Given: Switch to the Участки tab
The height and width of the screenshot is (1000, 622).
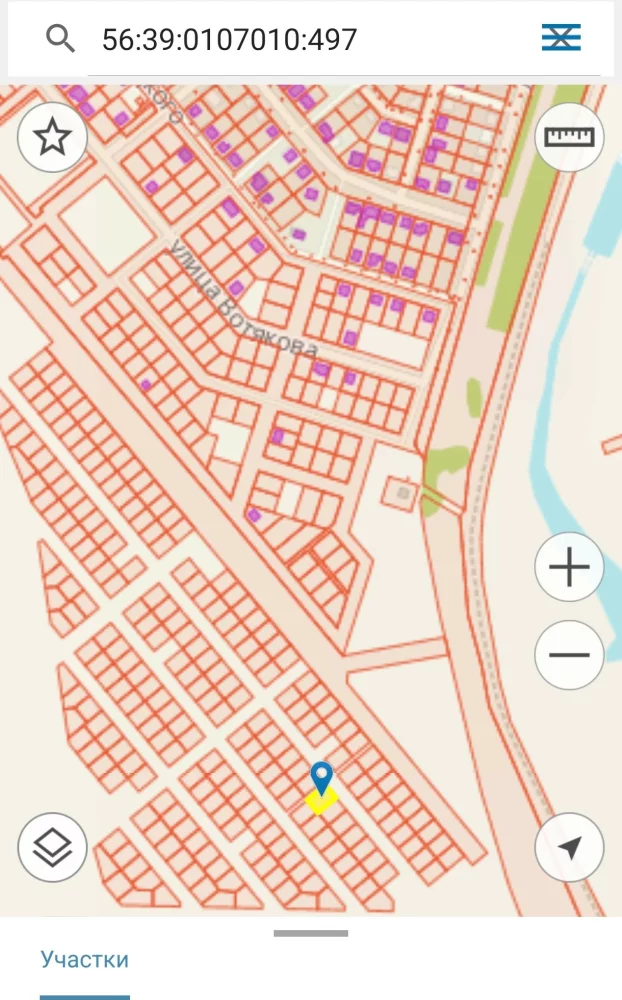Looking at the screenshot, I should (x=85, y=960).
